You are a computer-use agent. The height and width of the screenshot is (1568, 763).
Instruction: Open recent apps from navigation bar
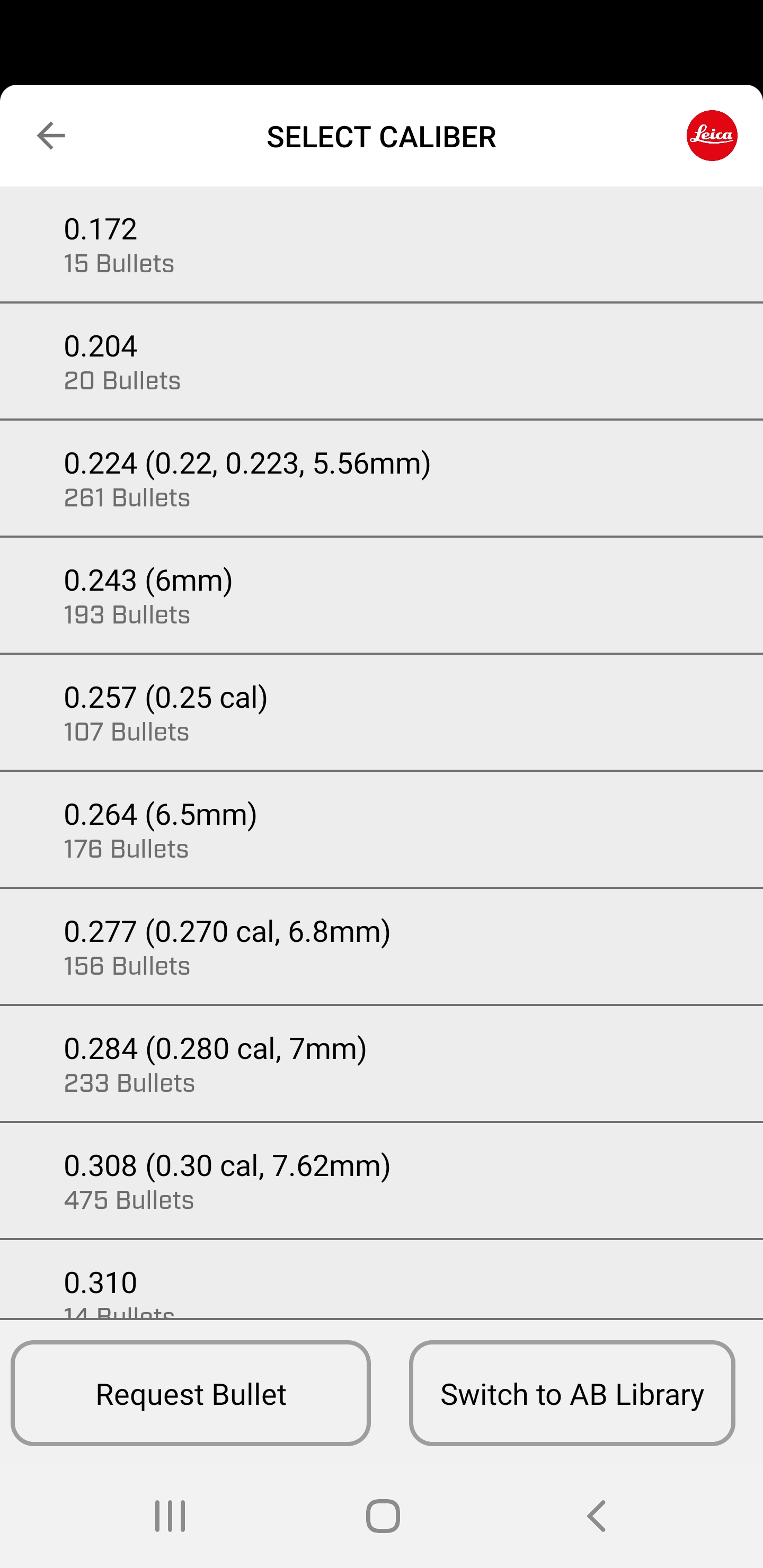pos(170,1516)
